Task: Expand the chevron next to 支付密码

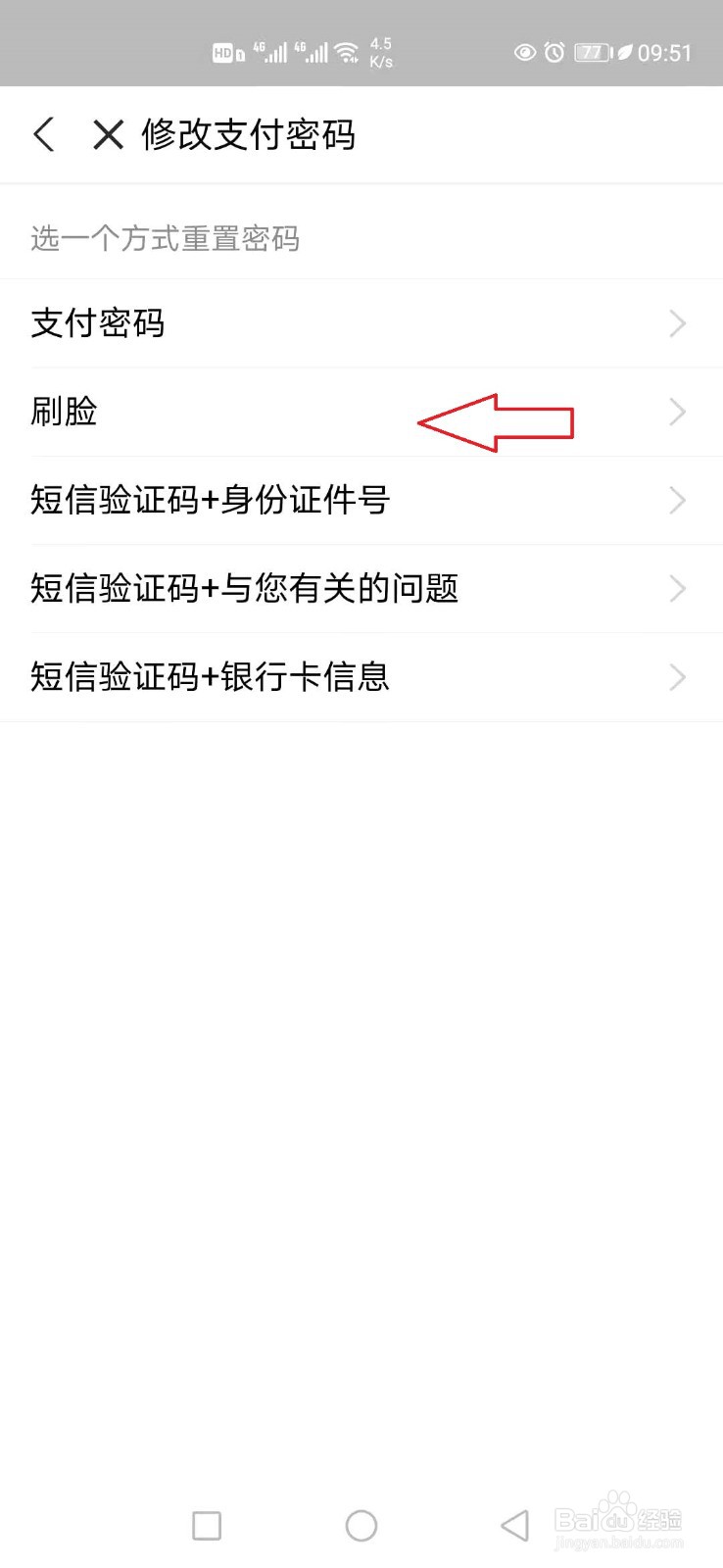Action: point(677,323)
